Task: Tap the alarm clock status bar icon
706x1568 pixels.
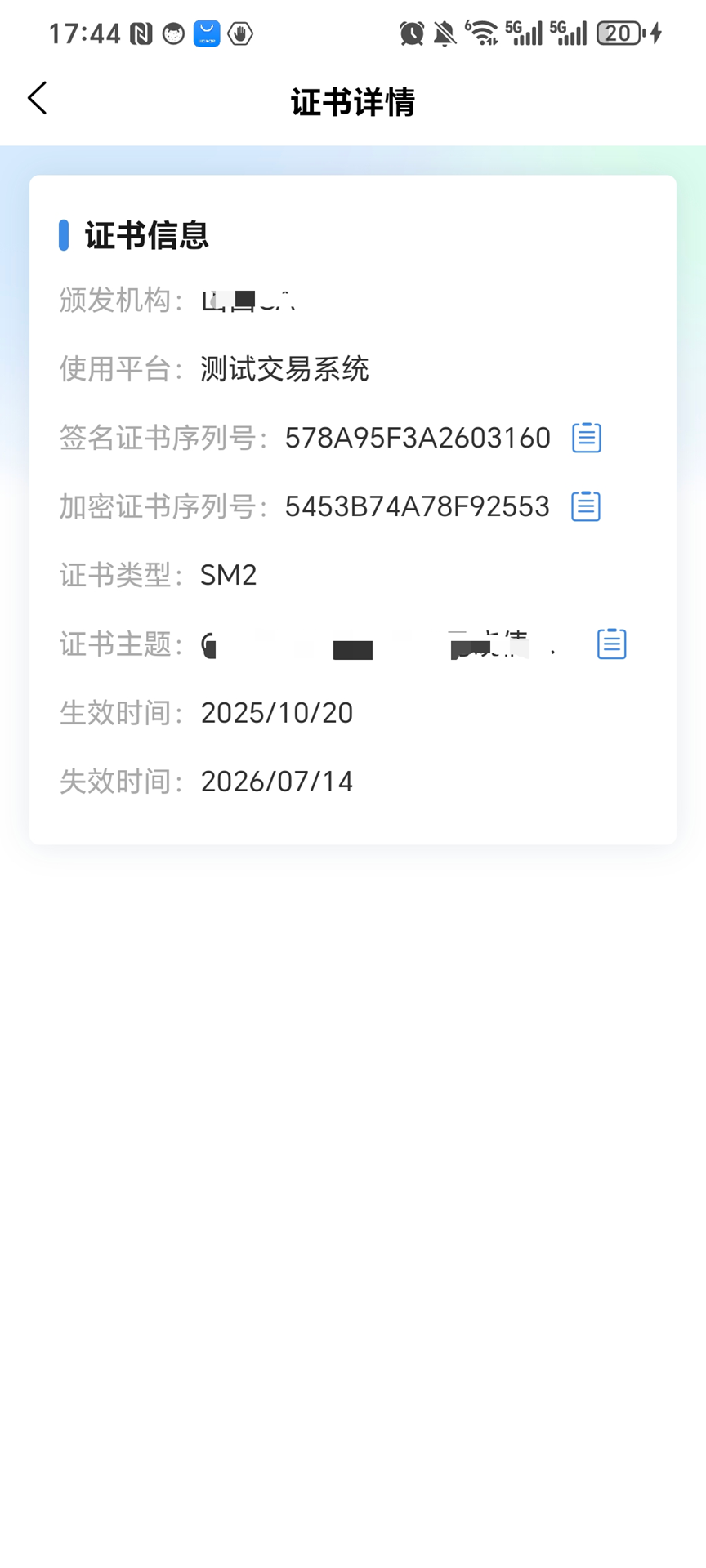Action: (x=412, y=33)
